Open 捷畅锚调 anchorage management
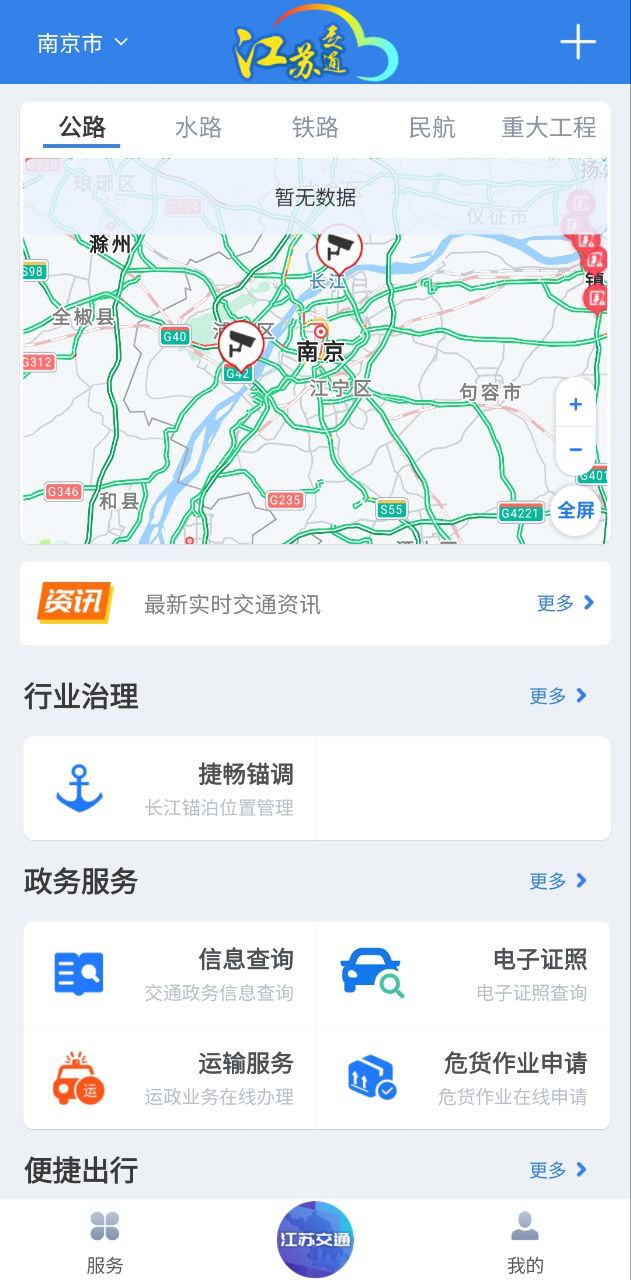This screenshot has width=631, height=1280. coord(170,788)
